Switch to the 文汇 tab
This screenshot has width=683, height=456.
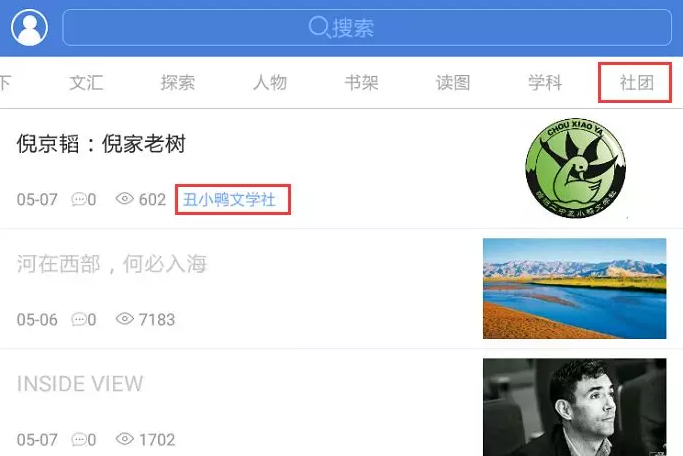86,83
